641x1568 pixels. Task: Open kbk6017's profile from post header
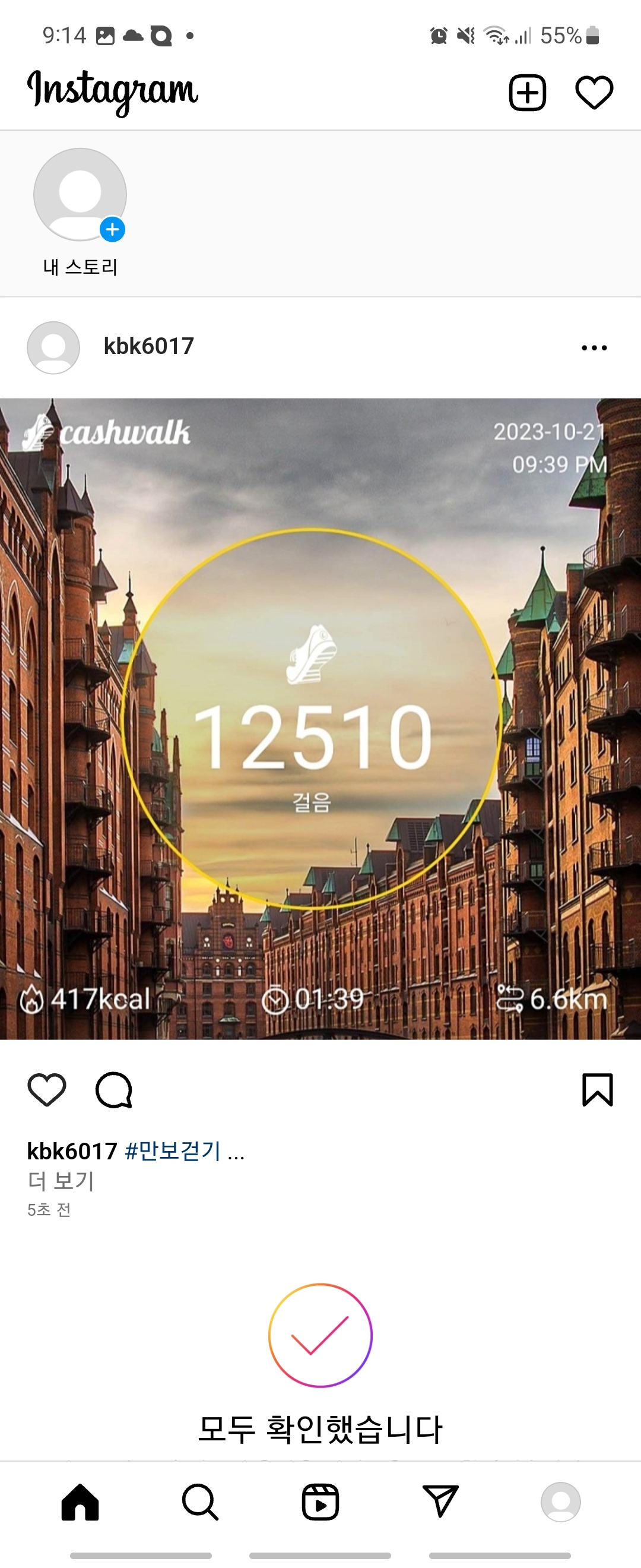[148, 346]
